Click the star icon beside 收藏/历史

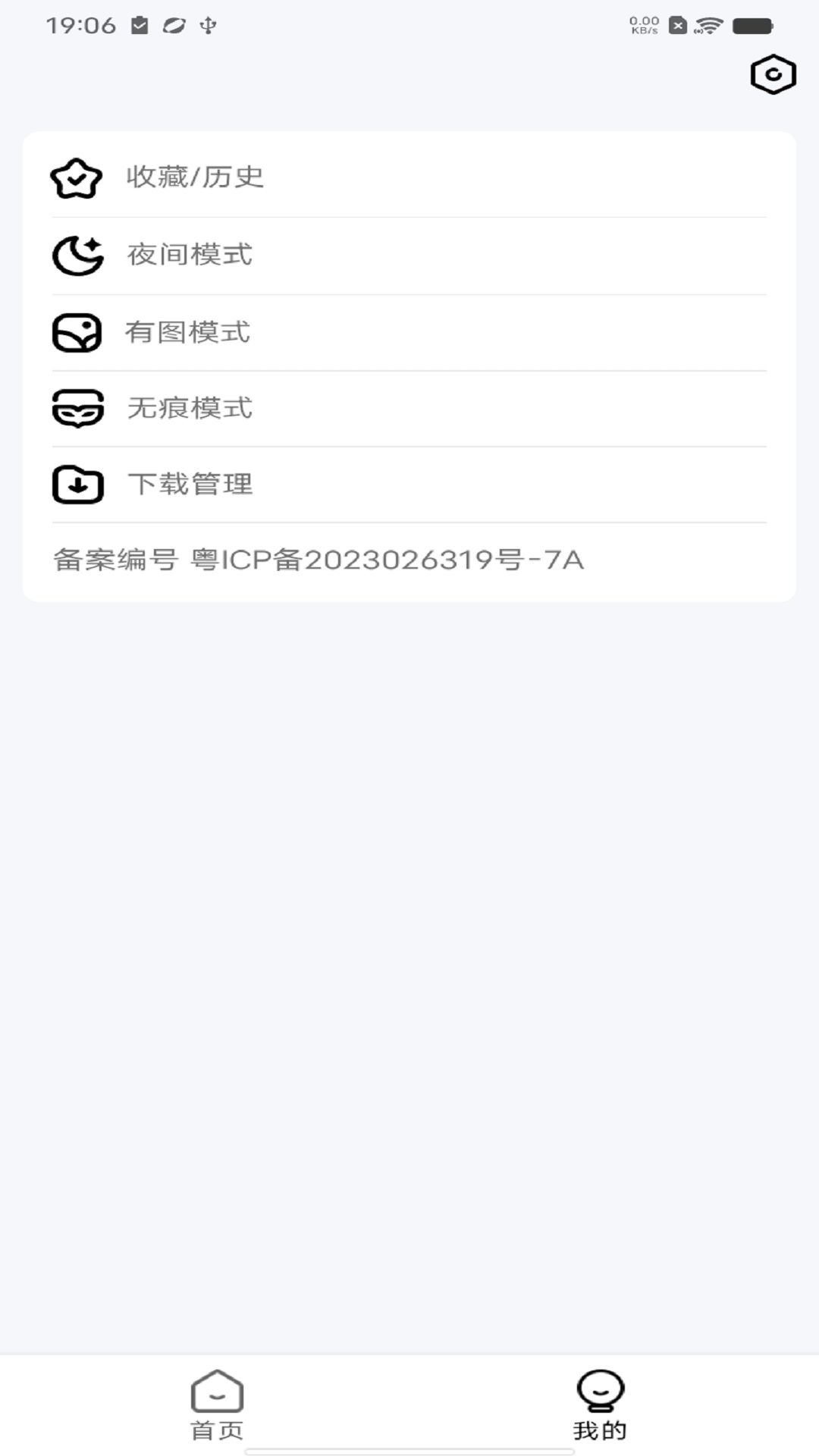(x=77, y=179)
